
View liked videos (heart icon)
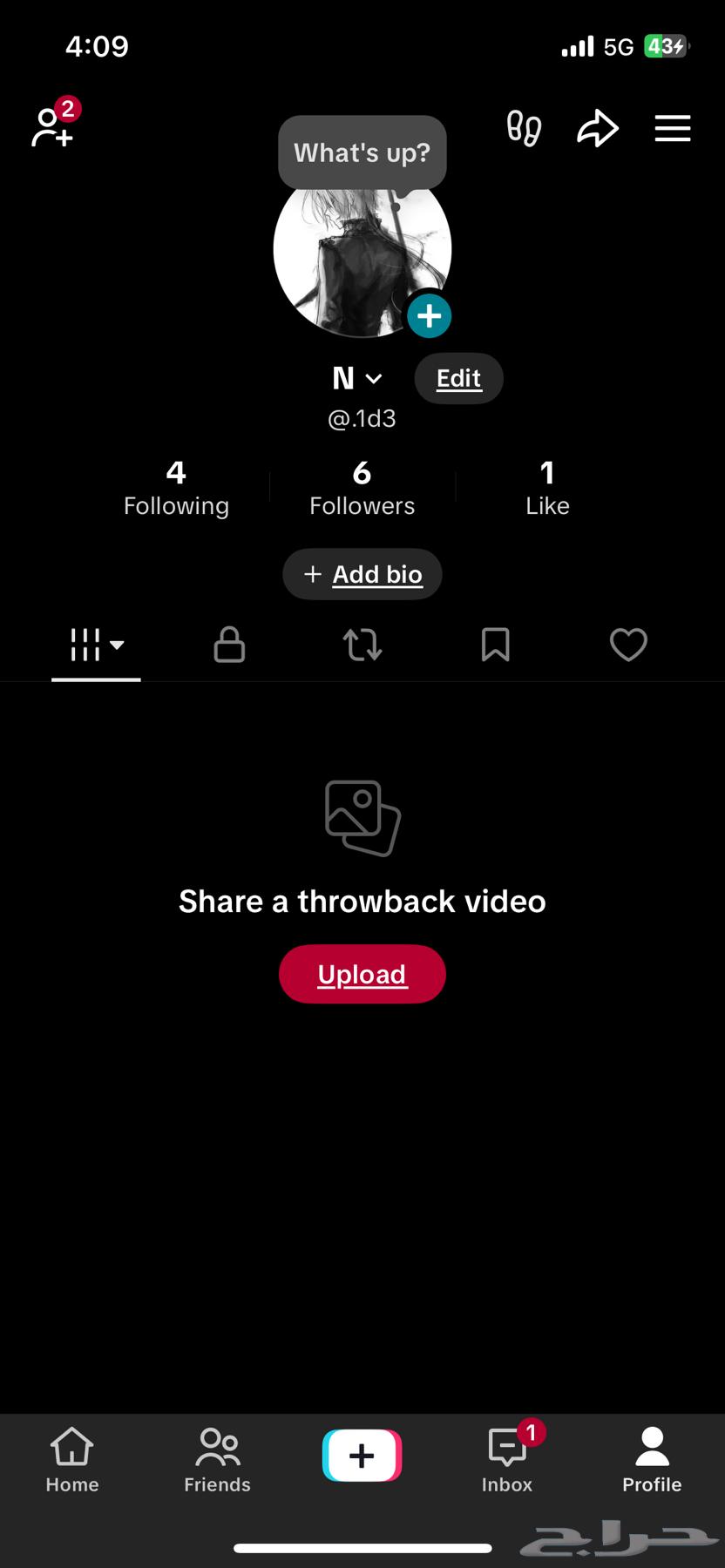628,645
